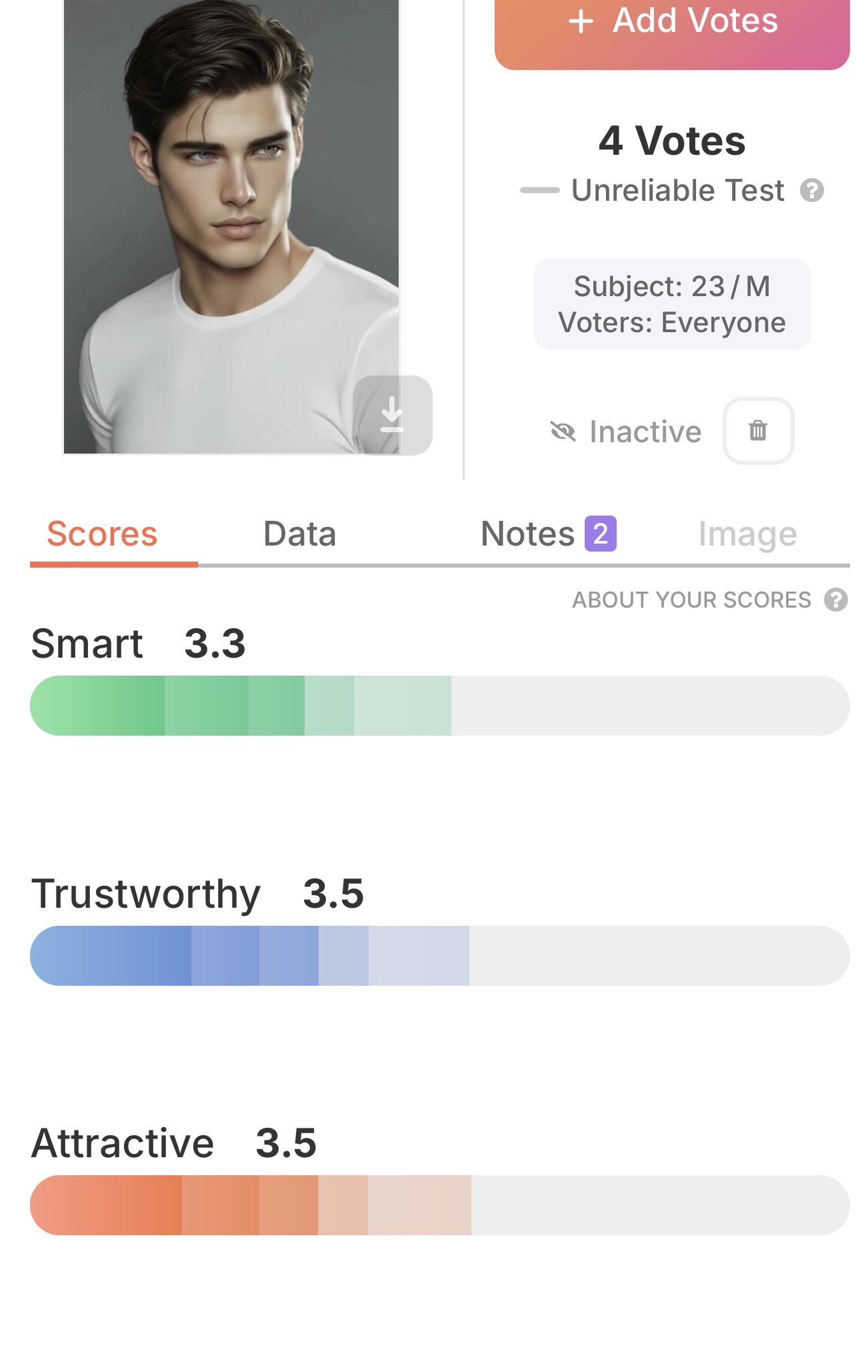Open the subject and voters info box

coord(672,304)
